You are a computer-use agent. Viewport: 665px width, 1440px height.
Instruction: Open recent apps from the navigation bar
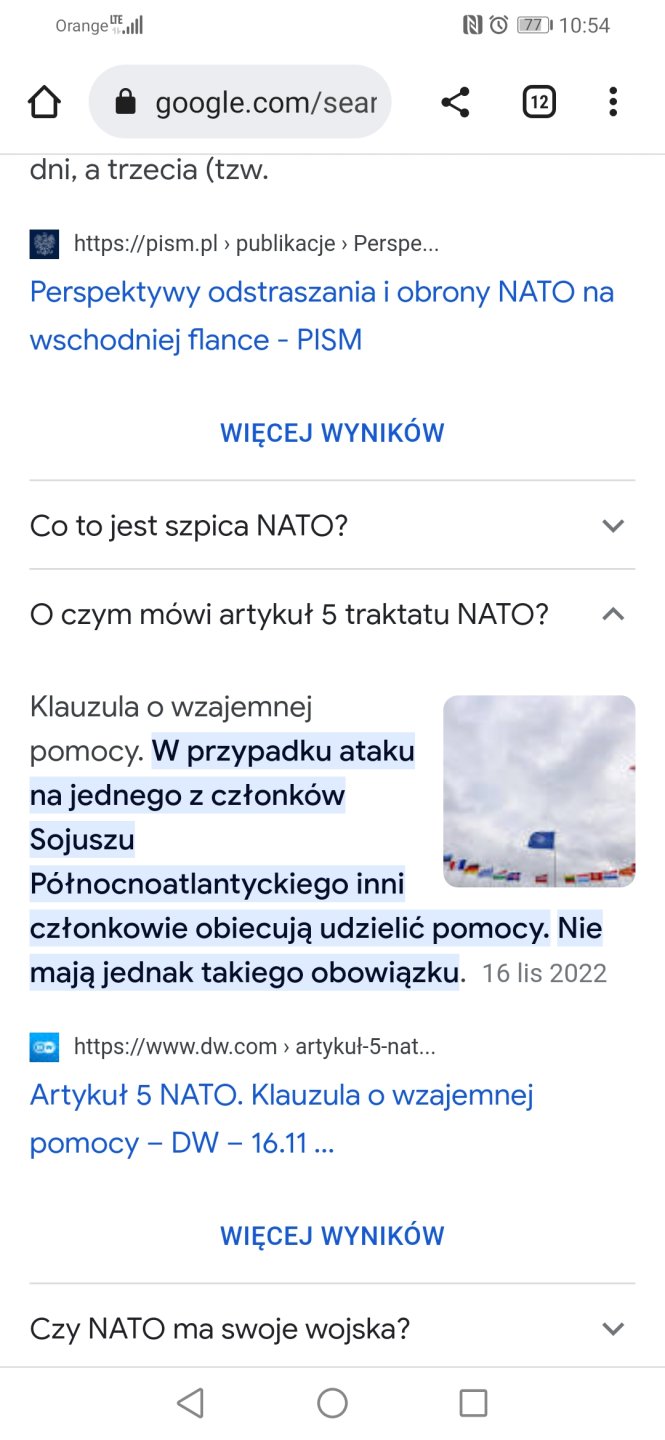[x=473, y=1403]
